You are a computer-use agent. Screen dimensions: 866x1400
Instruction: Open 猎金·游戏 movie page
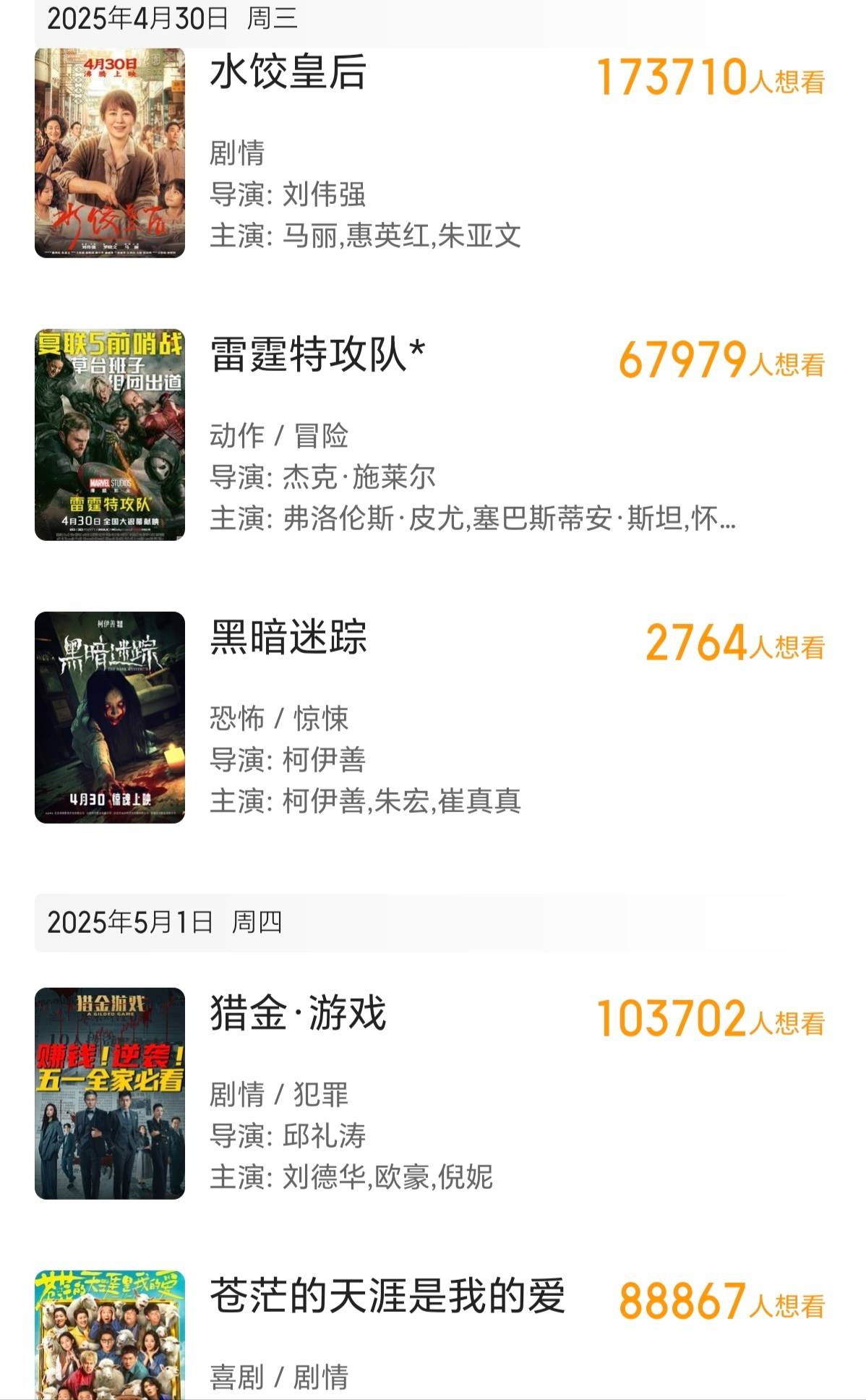coord(298,1012)
